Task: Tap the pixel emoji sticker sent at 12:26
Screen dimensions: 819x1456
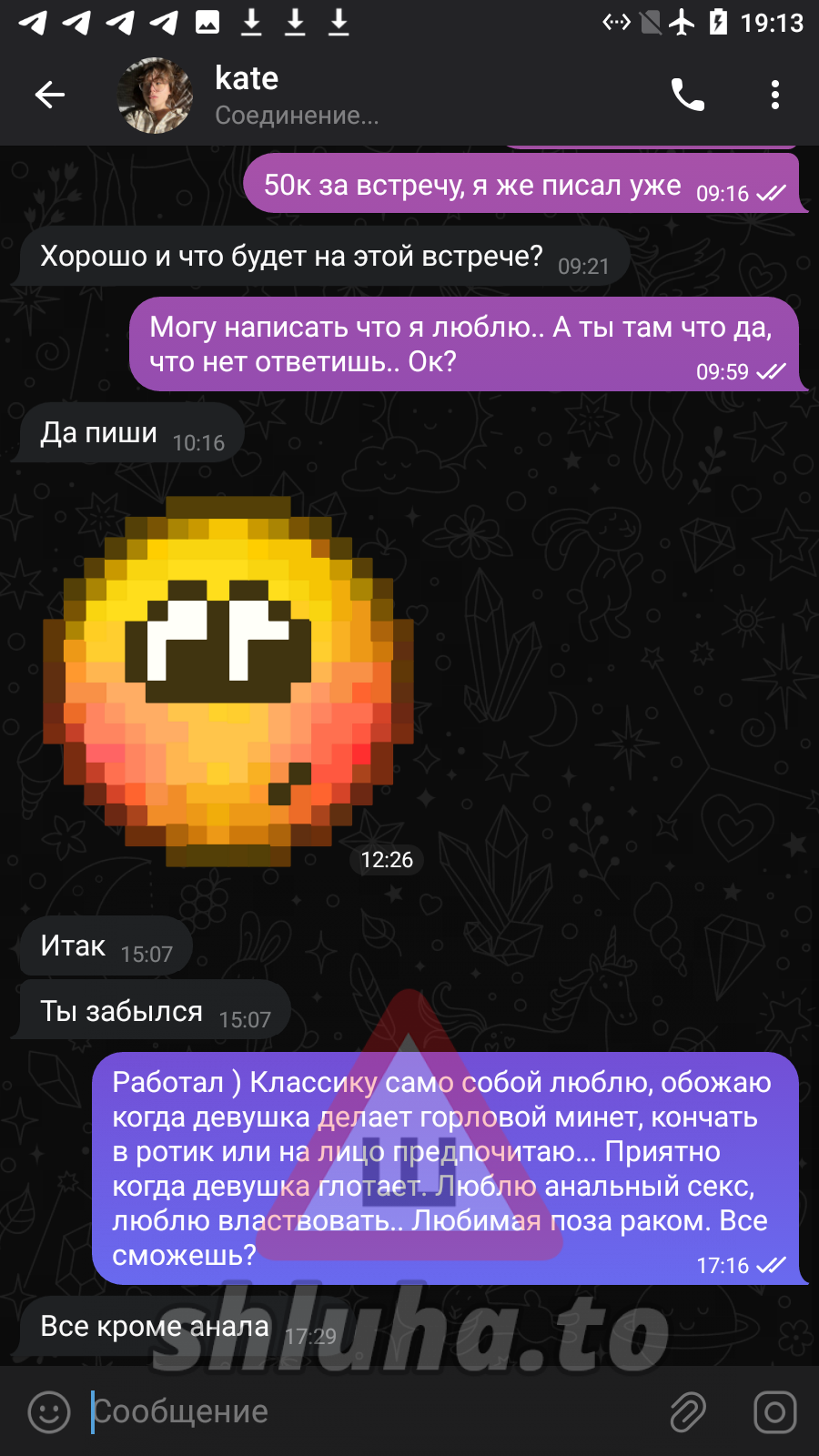Action: point(227,682)
